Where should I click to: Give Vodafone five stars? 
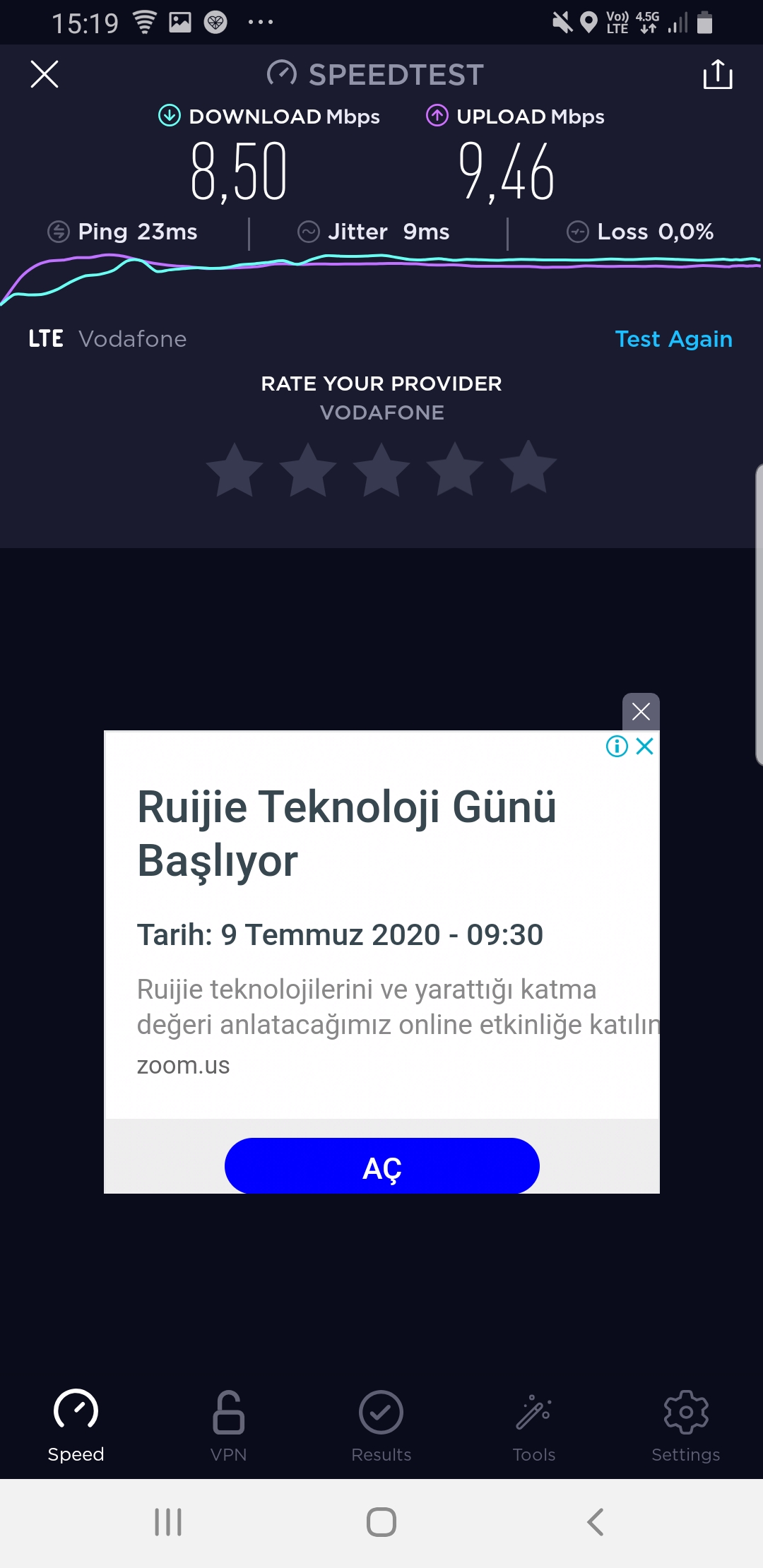[528, 468]
